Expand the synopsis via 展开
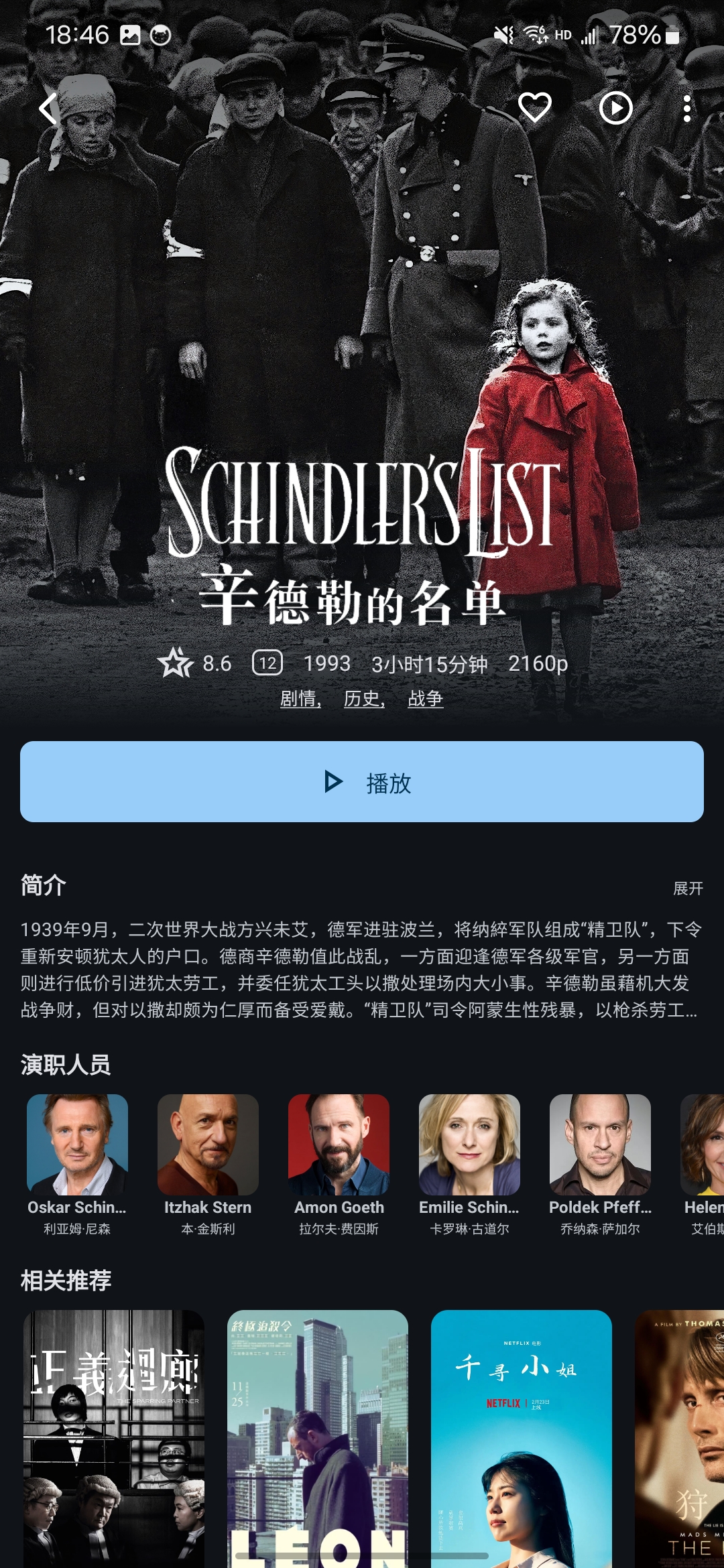This screenshot has width=724, height=1568. (x=688, y=889)
